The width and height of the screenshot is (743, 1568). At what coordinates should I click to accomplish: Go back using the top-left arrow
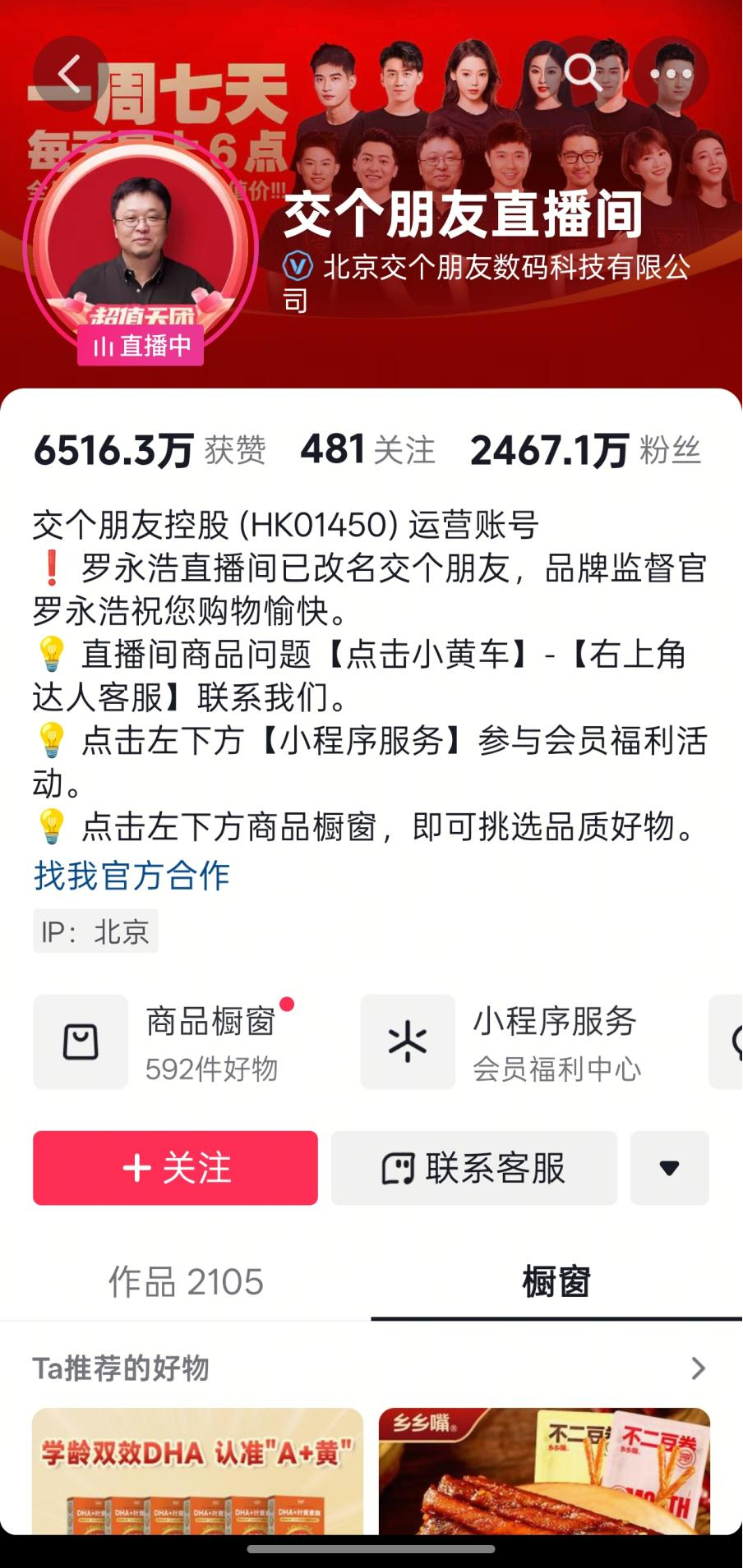coord(69,75)
